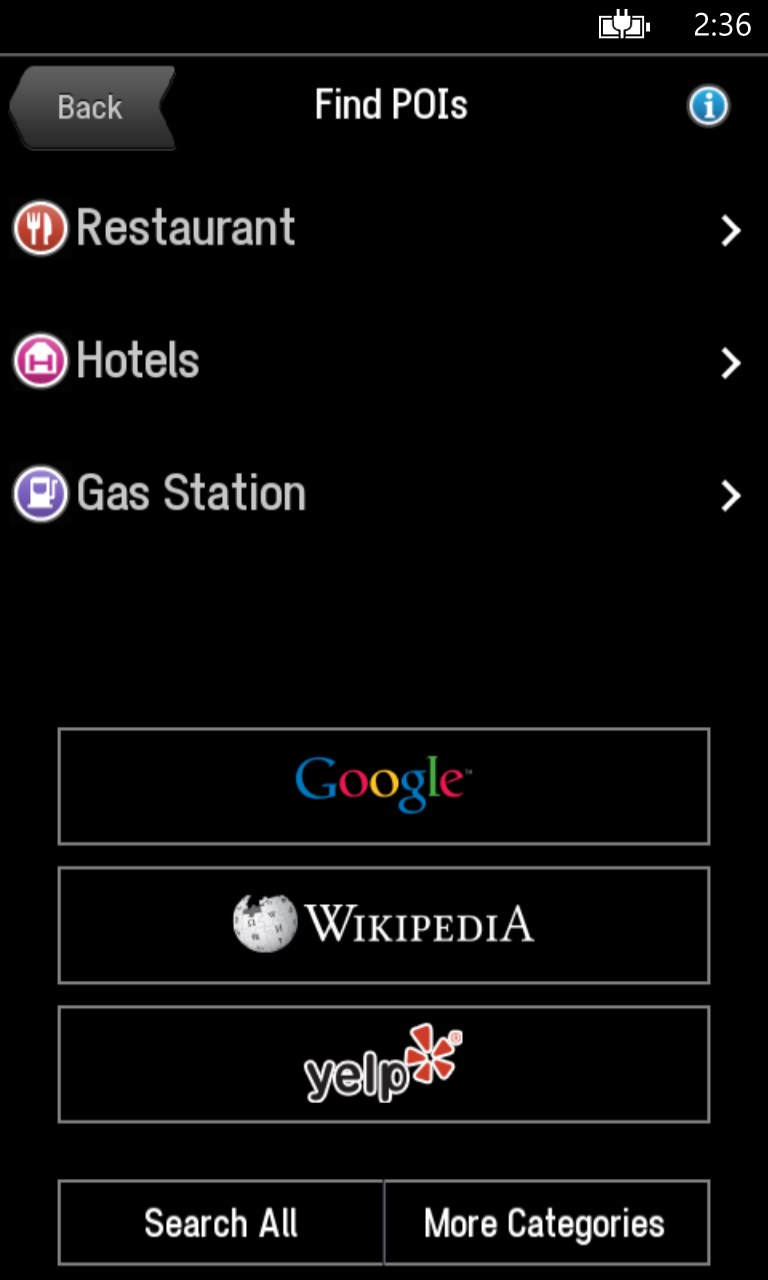Search with the yelp button
The width and height of the screenshot is (768, 1280).
(383, 1063)
